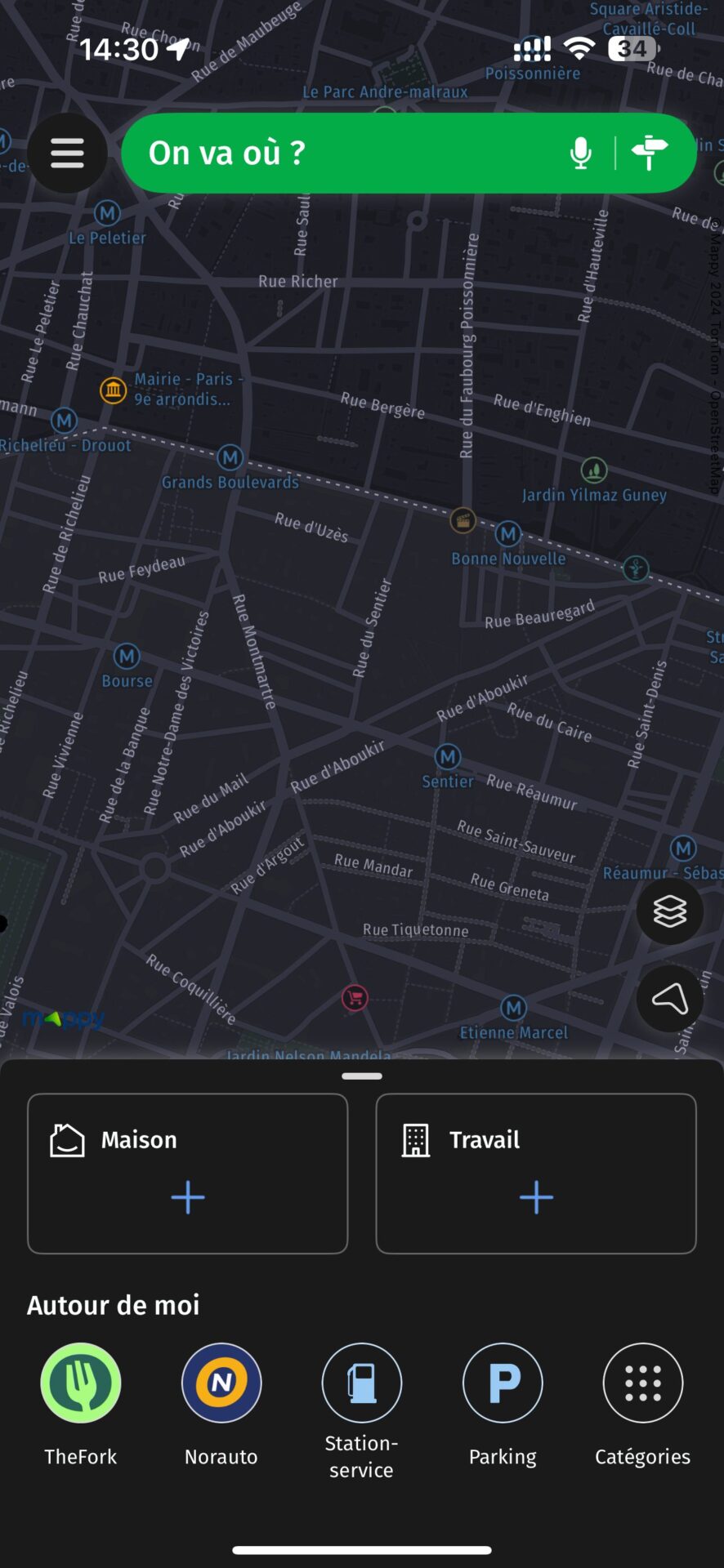Open the hamburger menu button
The height and width of the screenshot is (1568, 724).
tap(67, 153)
